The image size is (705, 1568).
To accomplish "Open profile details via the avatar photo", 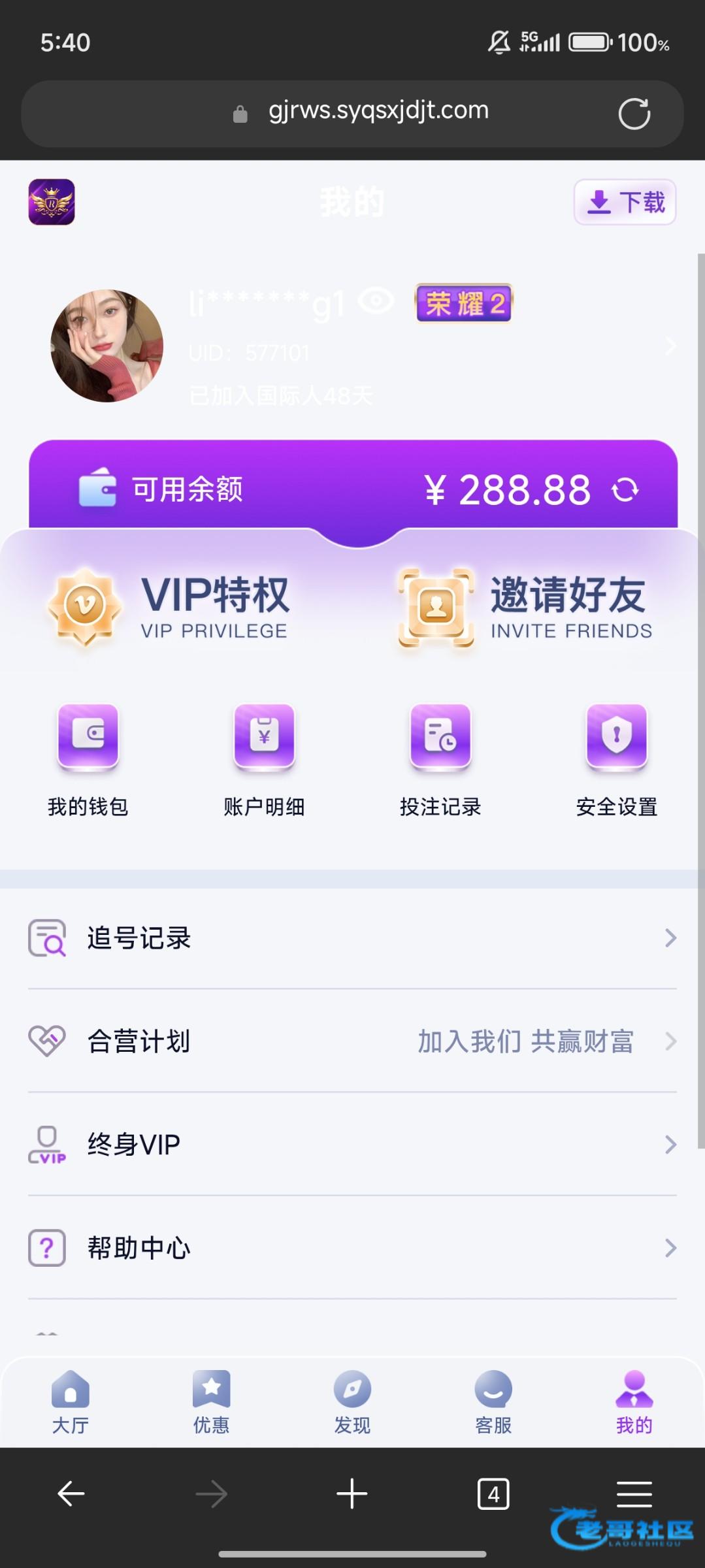I will click(x=107, y=346).
